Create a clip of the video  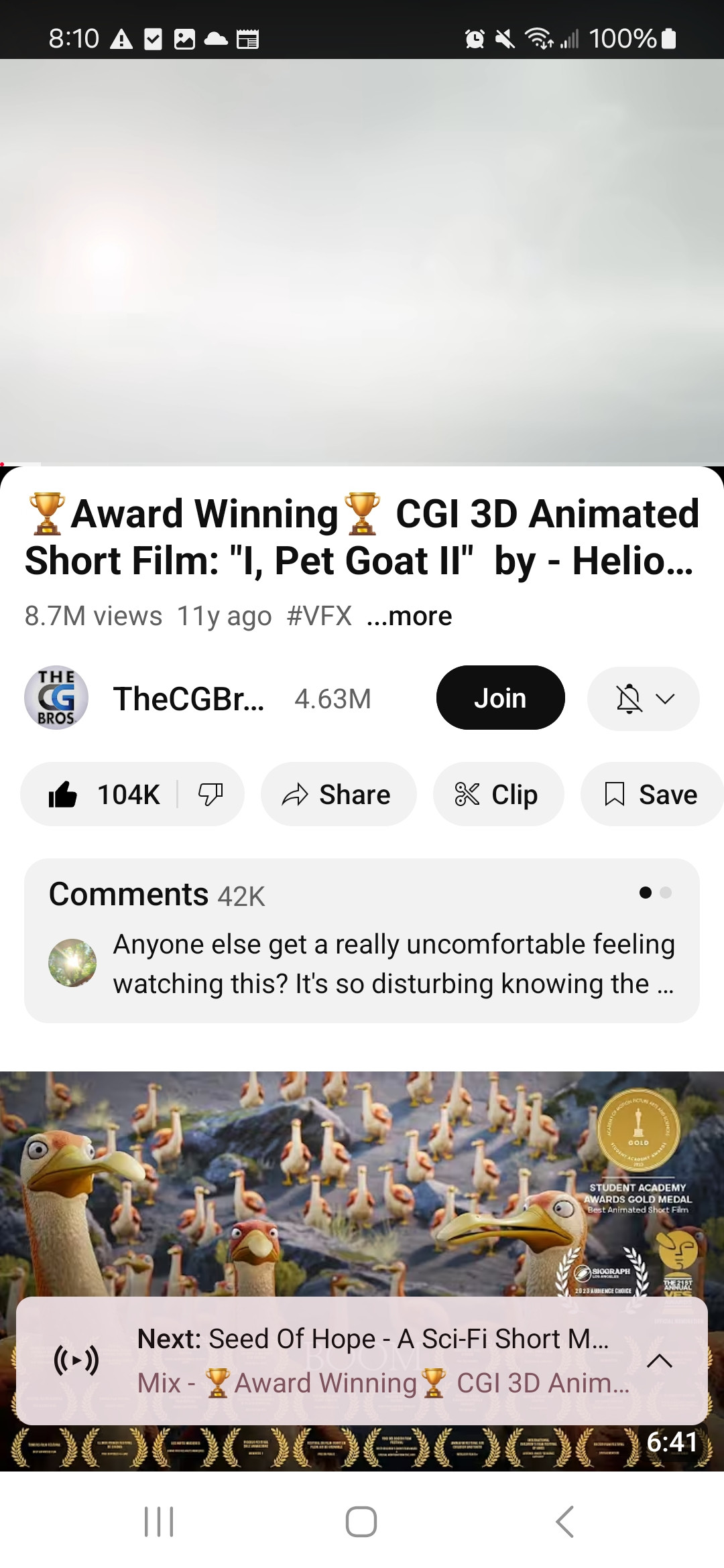pos(497,795)
